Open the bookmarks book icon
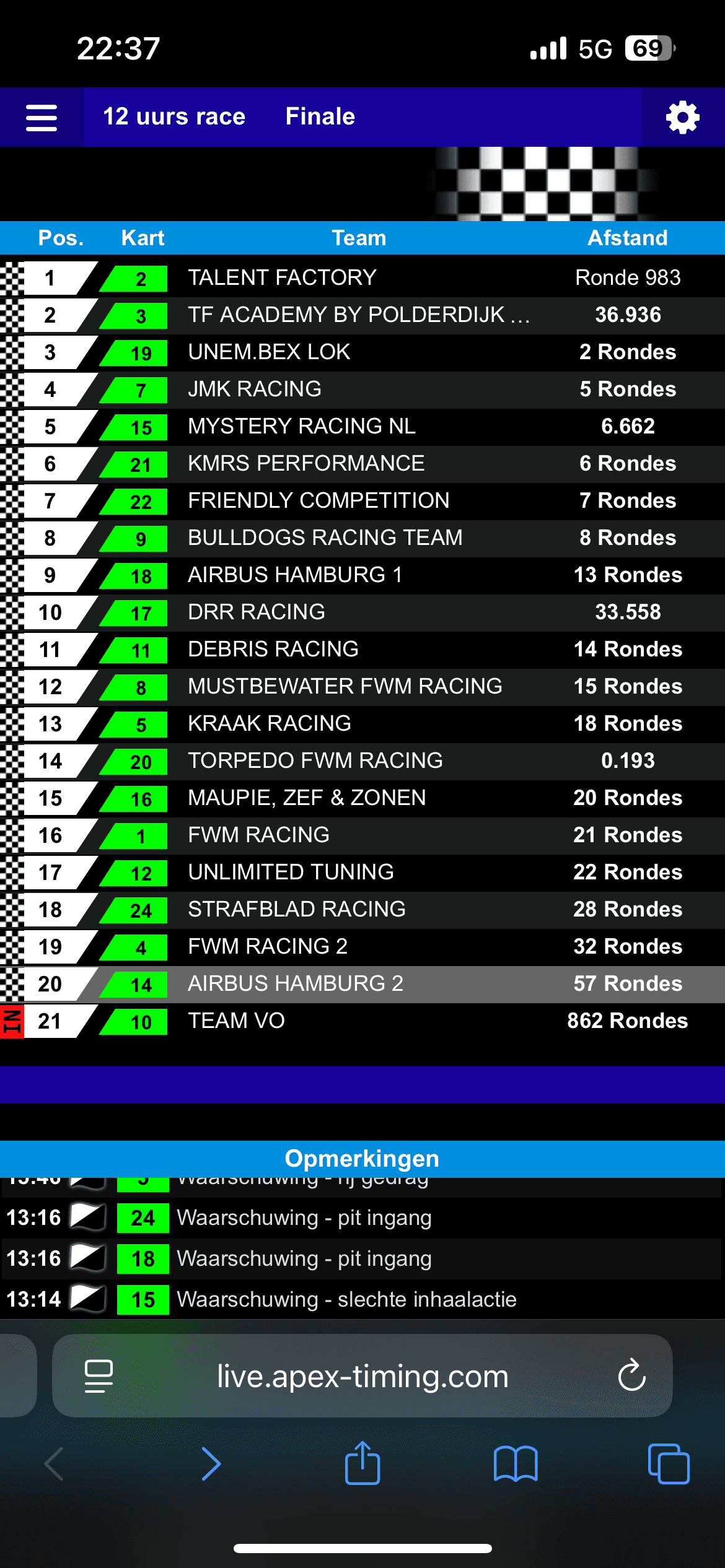This screenshot has width=725, height=1568. click(516, 1464)
